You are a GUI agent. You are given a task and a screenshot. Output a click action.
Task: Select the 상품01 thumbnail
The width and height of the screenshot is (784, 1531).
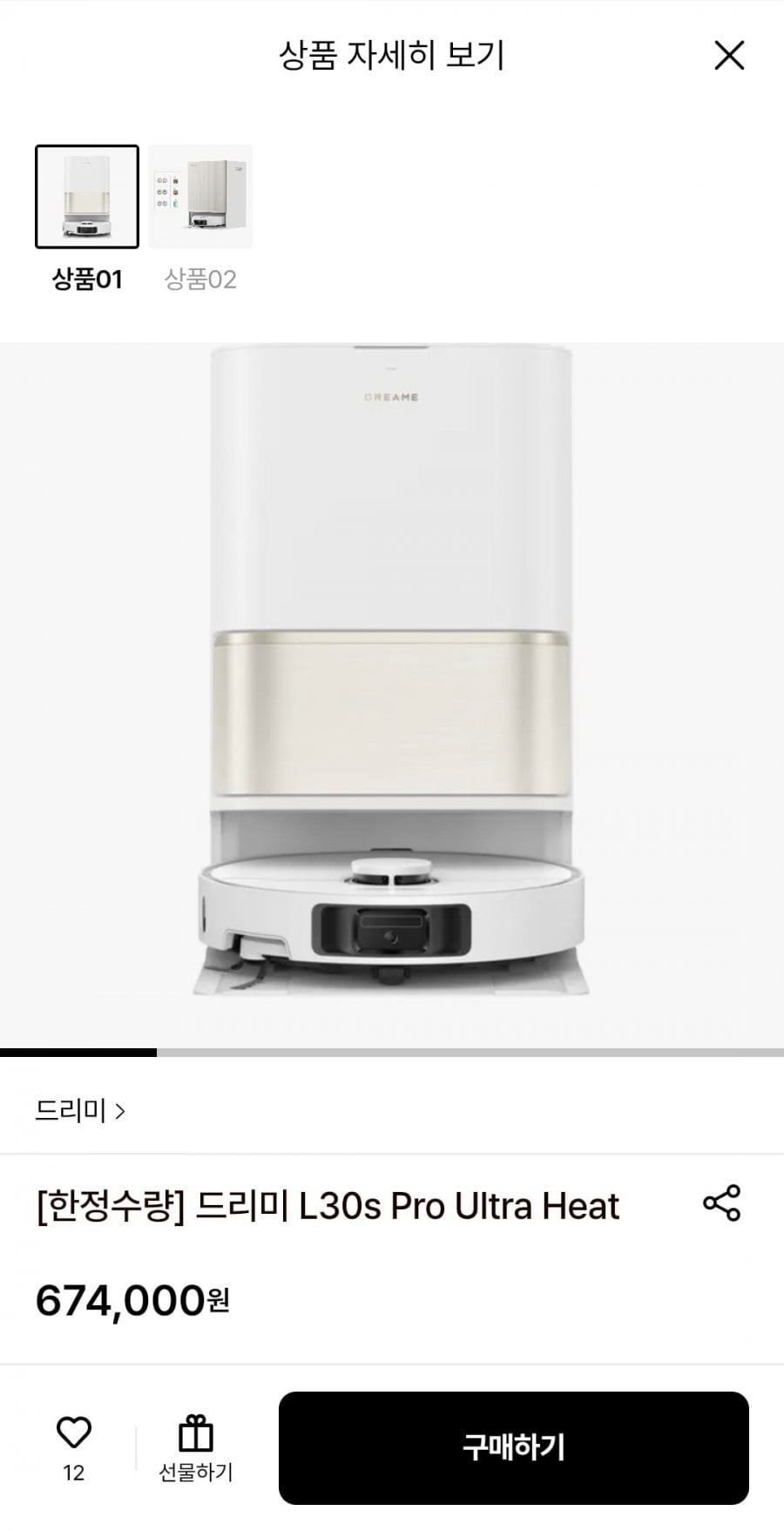tap(87, 197)
